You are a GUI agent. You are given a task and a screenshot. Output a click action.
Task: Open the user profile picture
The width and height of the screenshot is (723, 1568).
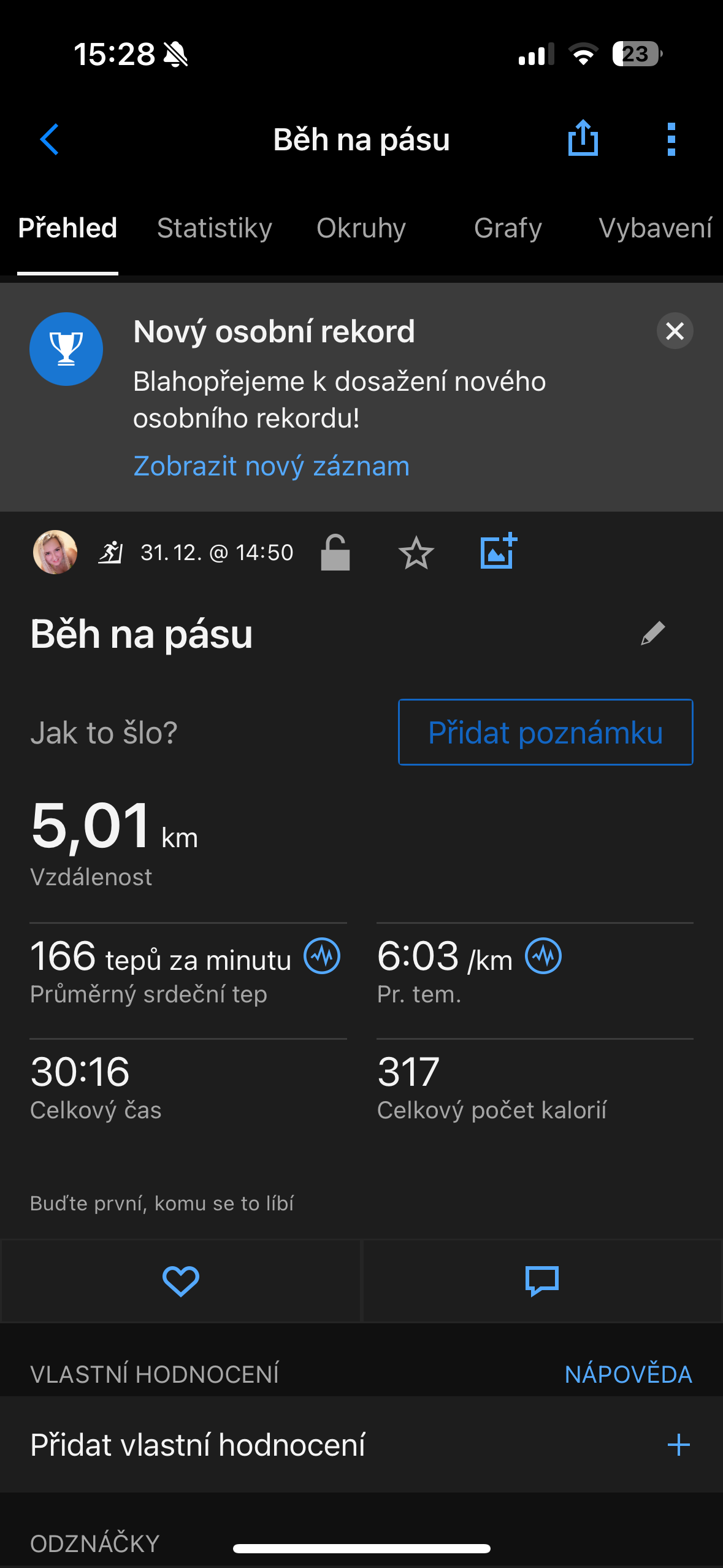click(x=55, y=552)
